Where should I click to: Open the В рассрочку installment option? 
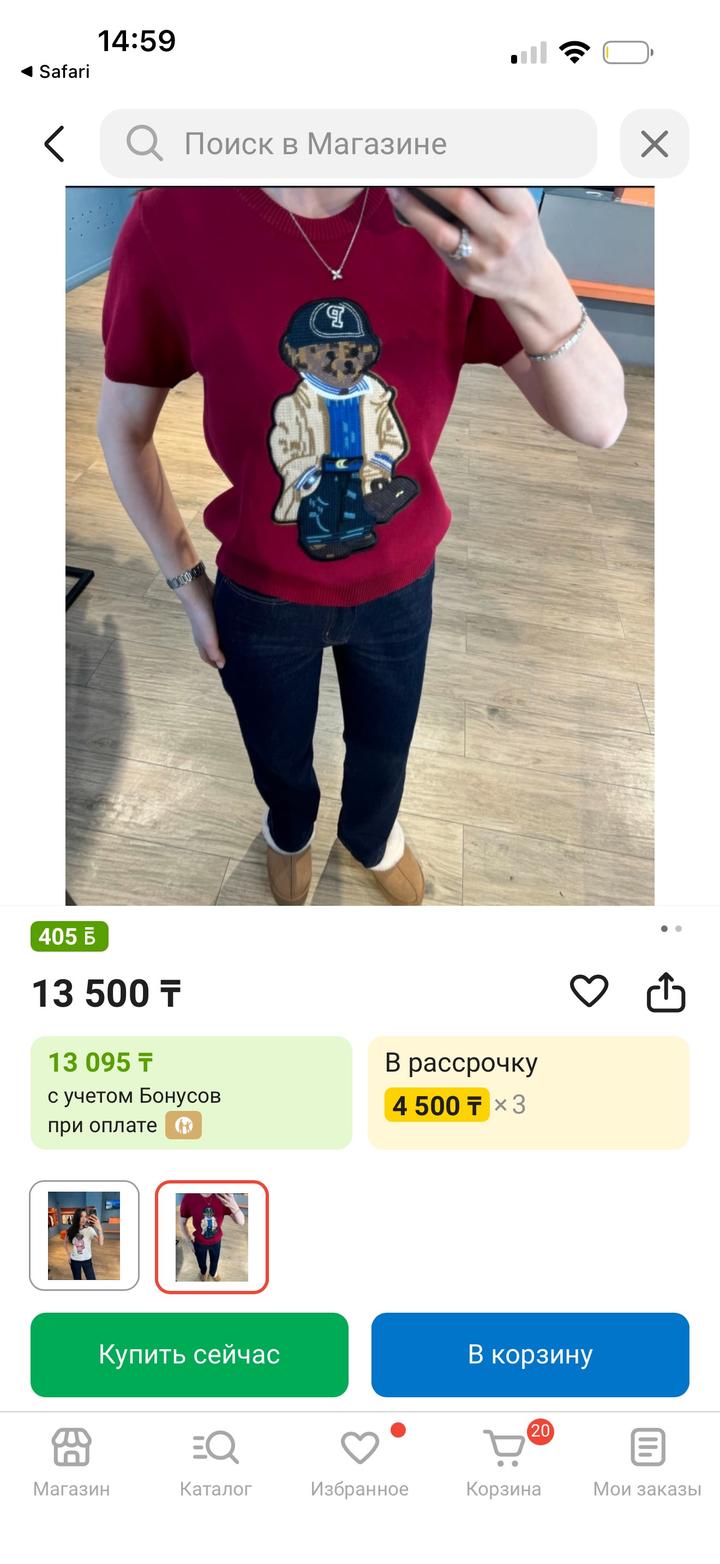click(x=528, y=1093)
